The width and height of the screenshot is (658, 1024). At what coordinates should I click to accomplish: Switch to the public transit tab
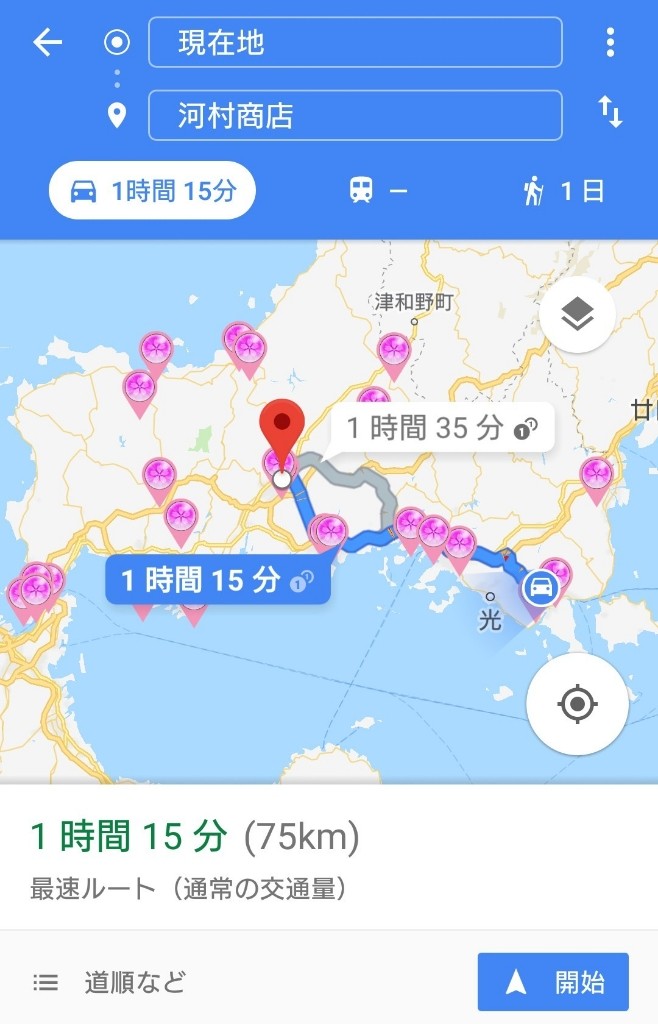378,190
